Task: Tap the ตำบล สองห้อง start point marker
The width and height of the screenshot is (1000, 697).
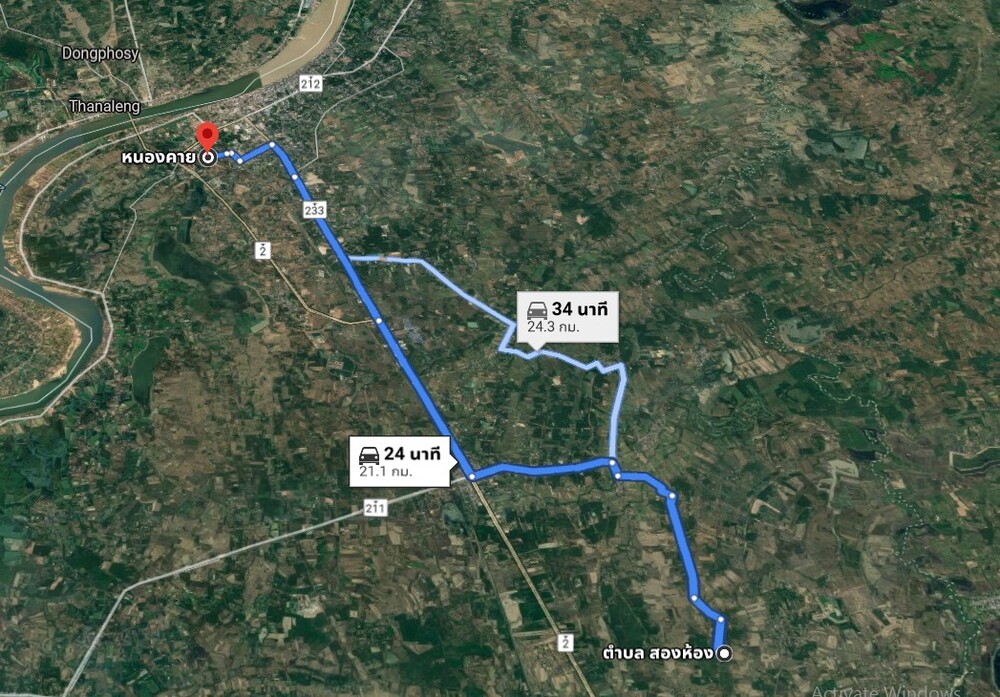Action: 725,654
